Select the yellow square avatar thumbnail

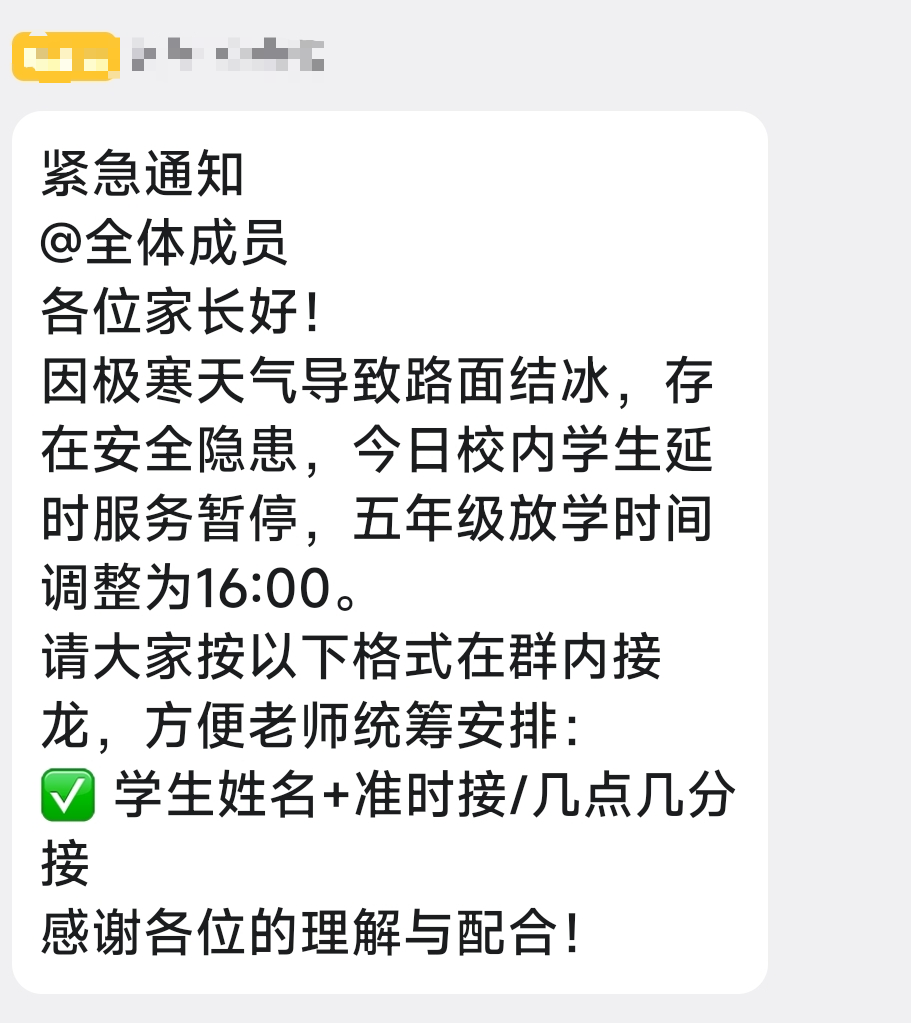coord(63,57)
